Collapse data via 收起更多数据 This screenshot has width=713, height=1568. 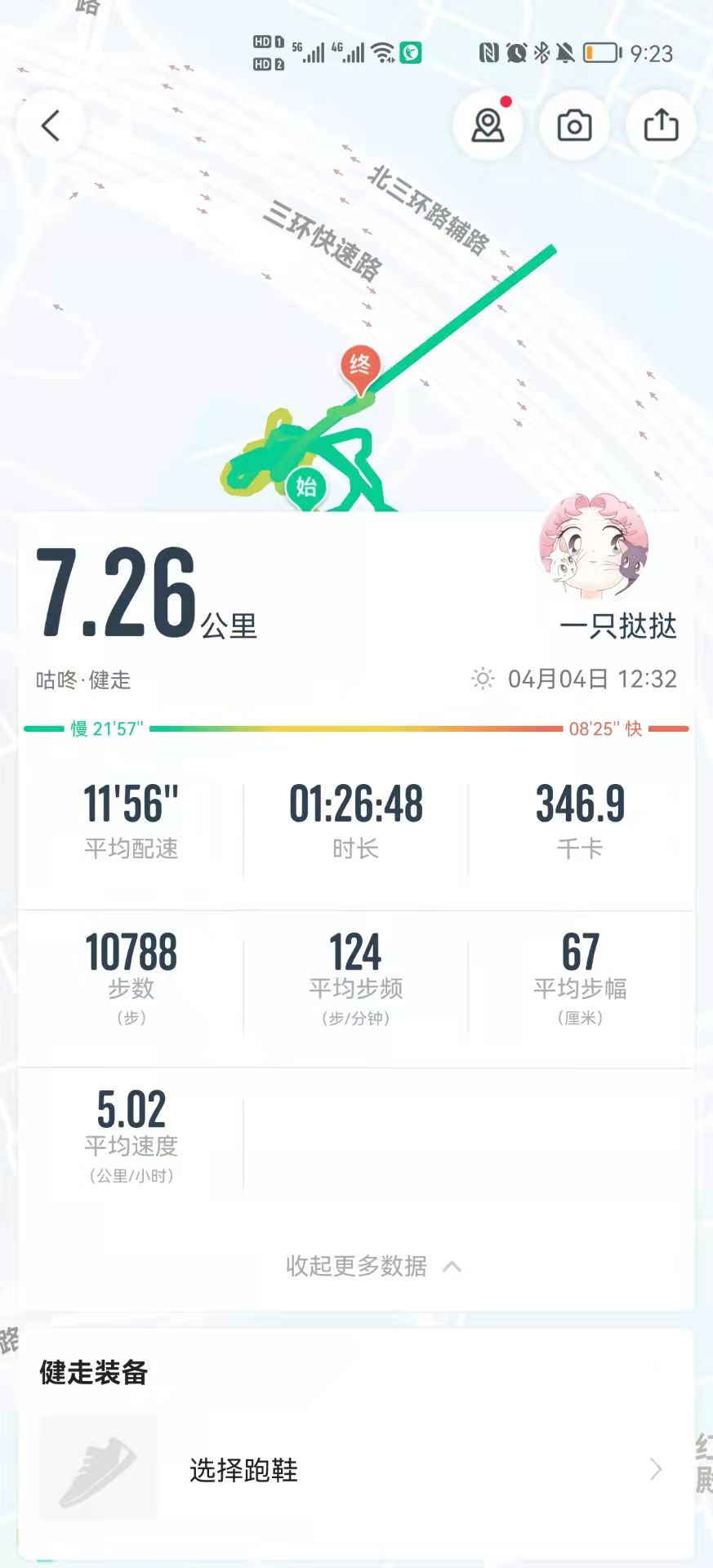[373, 1266]
